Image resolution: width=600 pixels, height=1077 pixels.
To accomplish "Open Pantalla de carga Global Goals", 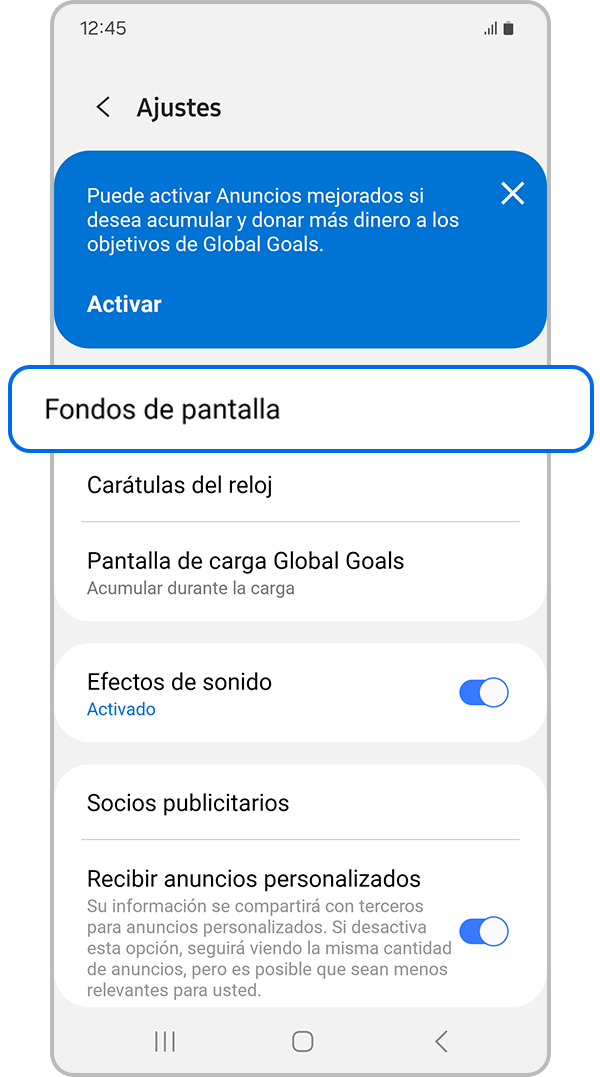I will 300,572.
